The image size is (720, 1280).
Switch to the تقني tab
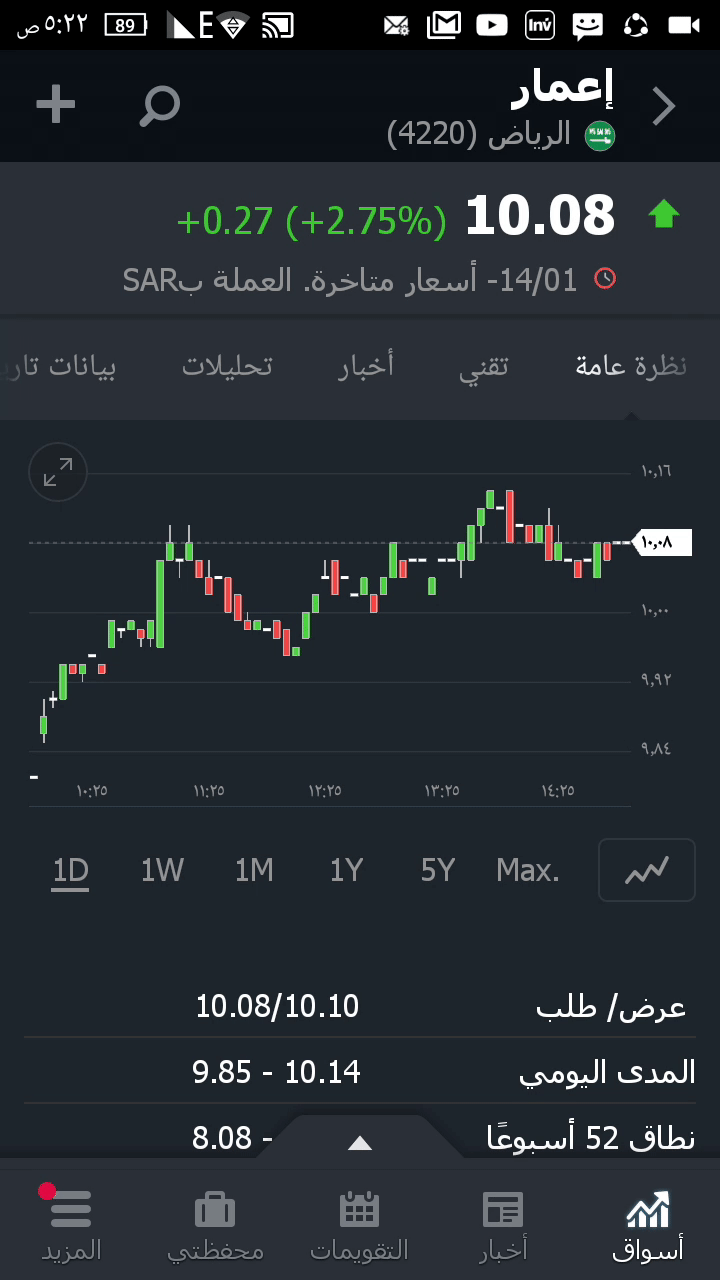coord(484,366)
